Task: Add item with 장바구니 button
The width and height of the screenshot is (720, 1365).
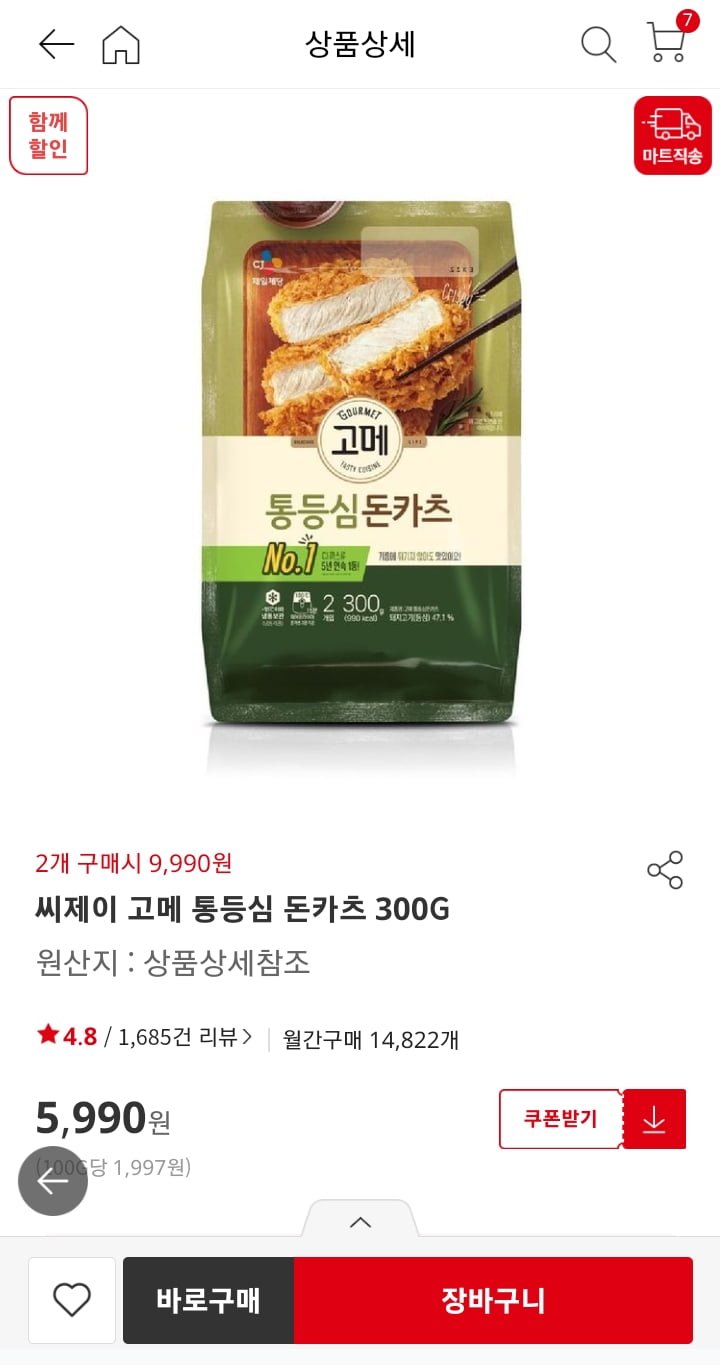Action: 493,1300
